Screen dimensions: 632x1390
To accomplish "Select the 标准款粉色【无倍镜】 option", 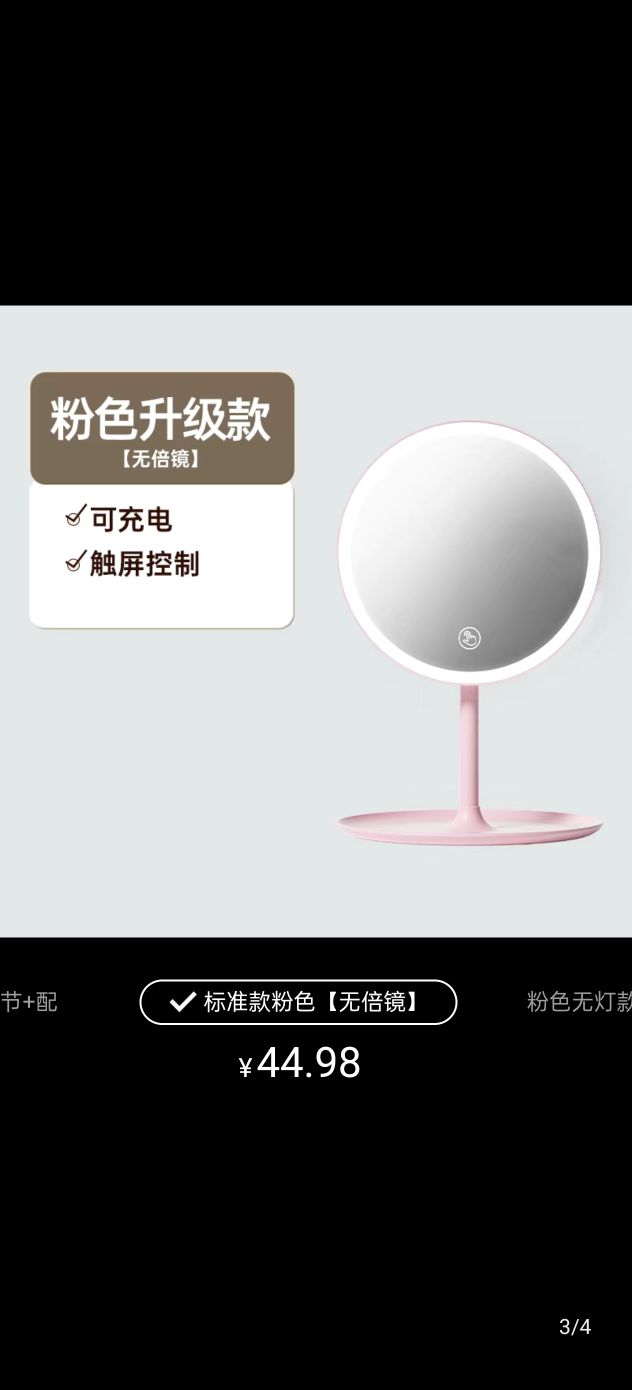I will click(x=298, y=1002).
